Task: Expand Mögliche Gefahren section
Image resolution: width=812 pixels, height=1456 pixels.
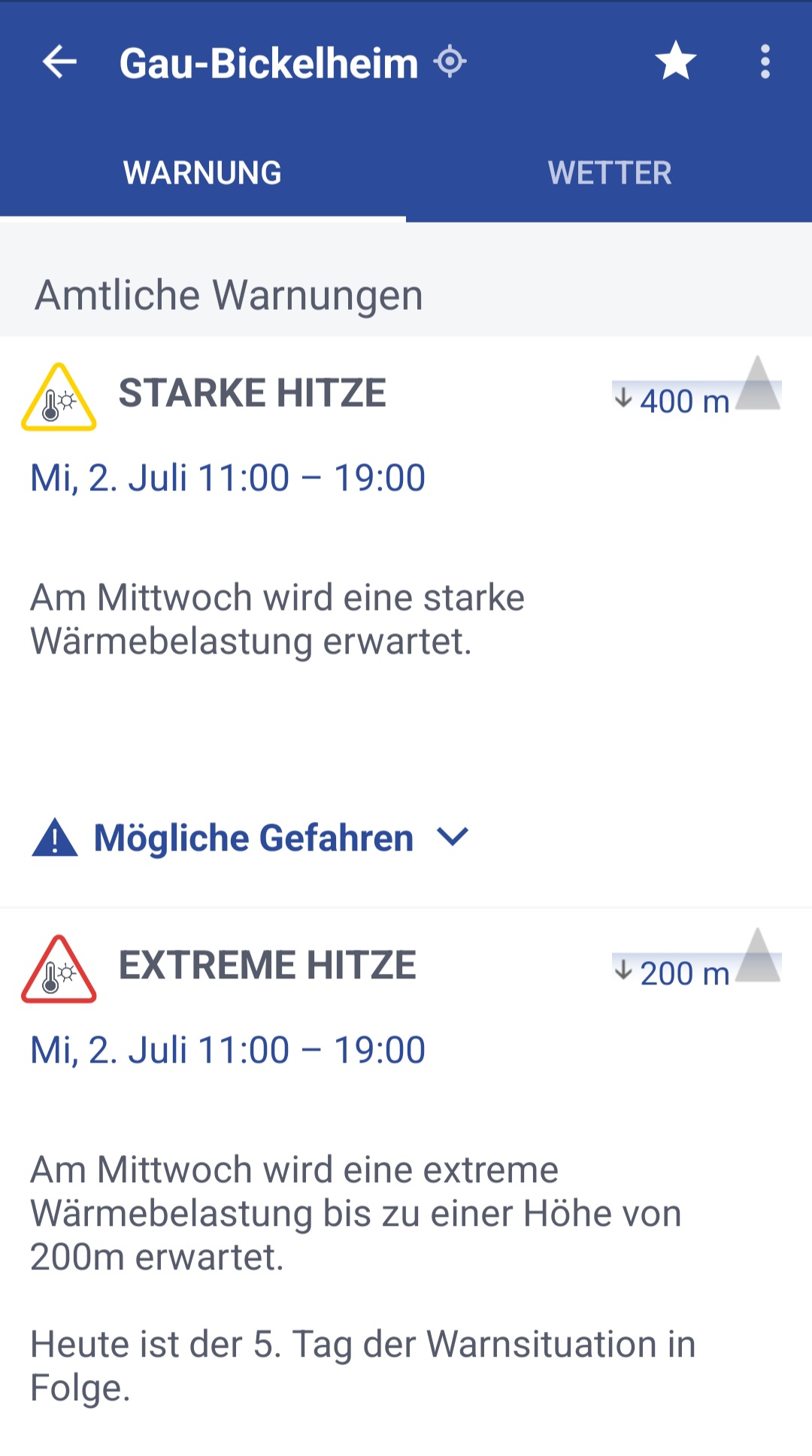Action: click(x=252, y=838)
